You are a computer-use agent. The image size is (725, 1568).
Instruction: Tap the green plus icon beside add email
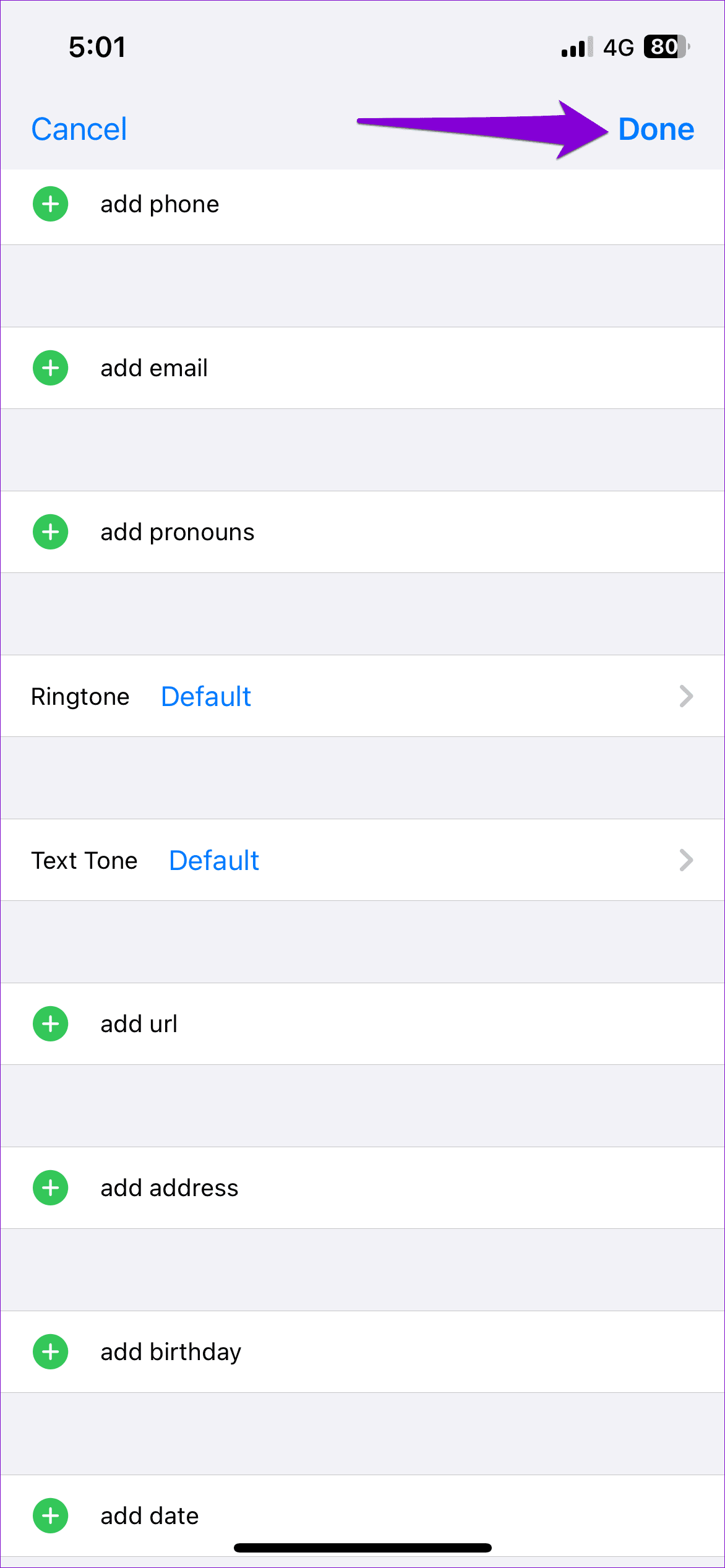50,368
